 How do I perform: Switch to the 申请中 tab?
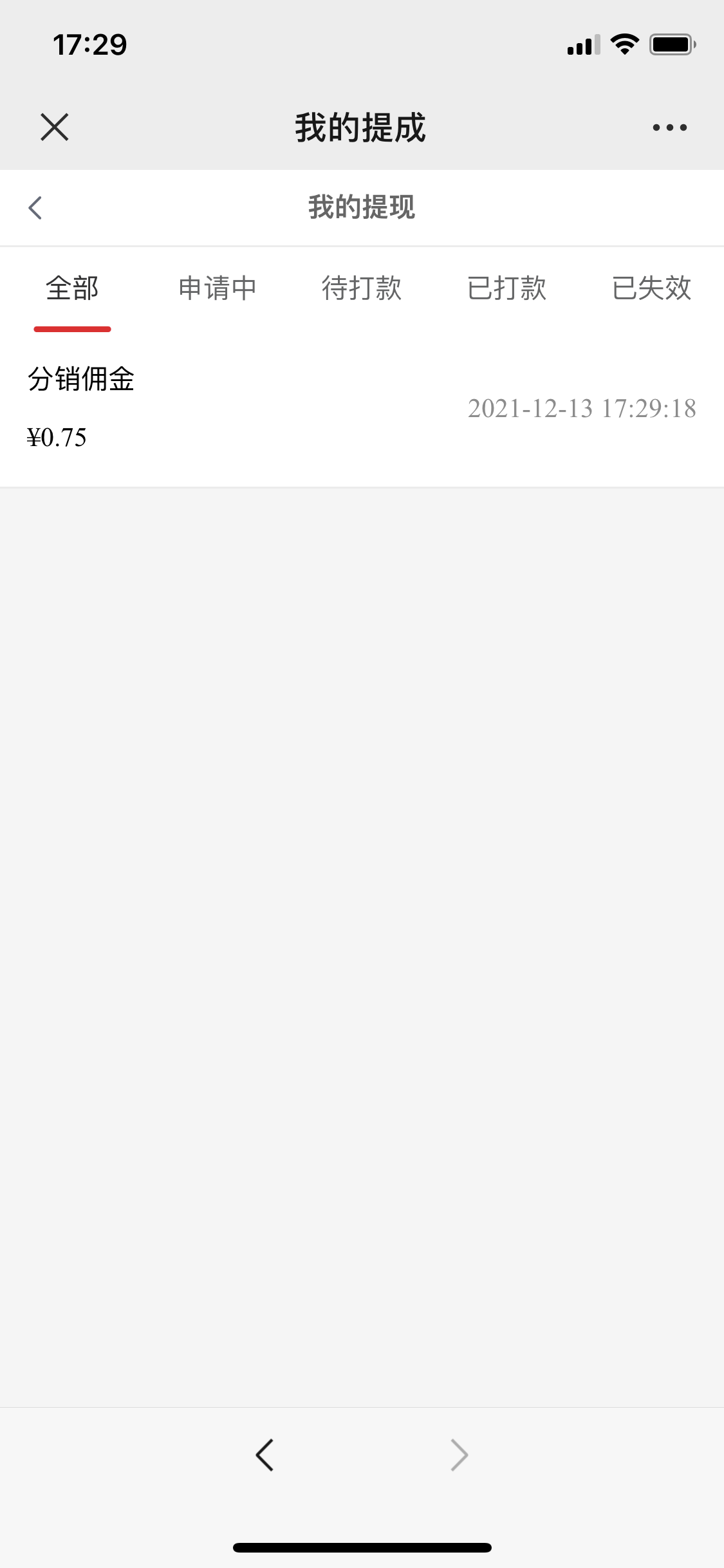click(218, 288)
